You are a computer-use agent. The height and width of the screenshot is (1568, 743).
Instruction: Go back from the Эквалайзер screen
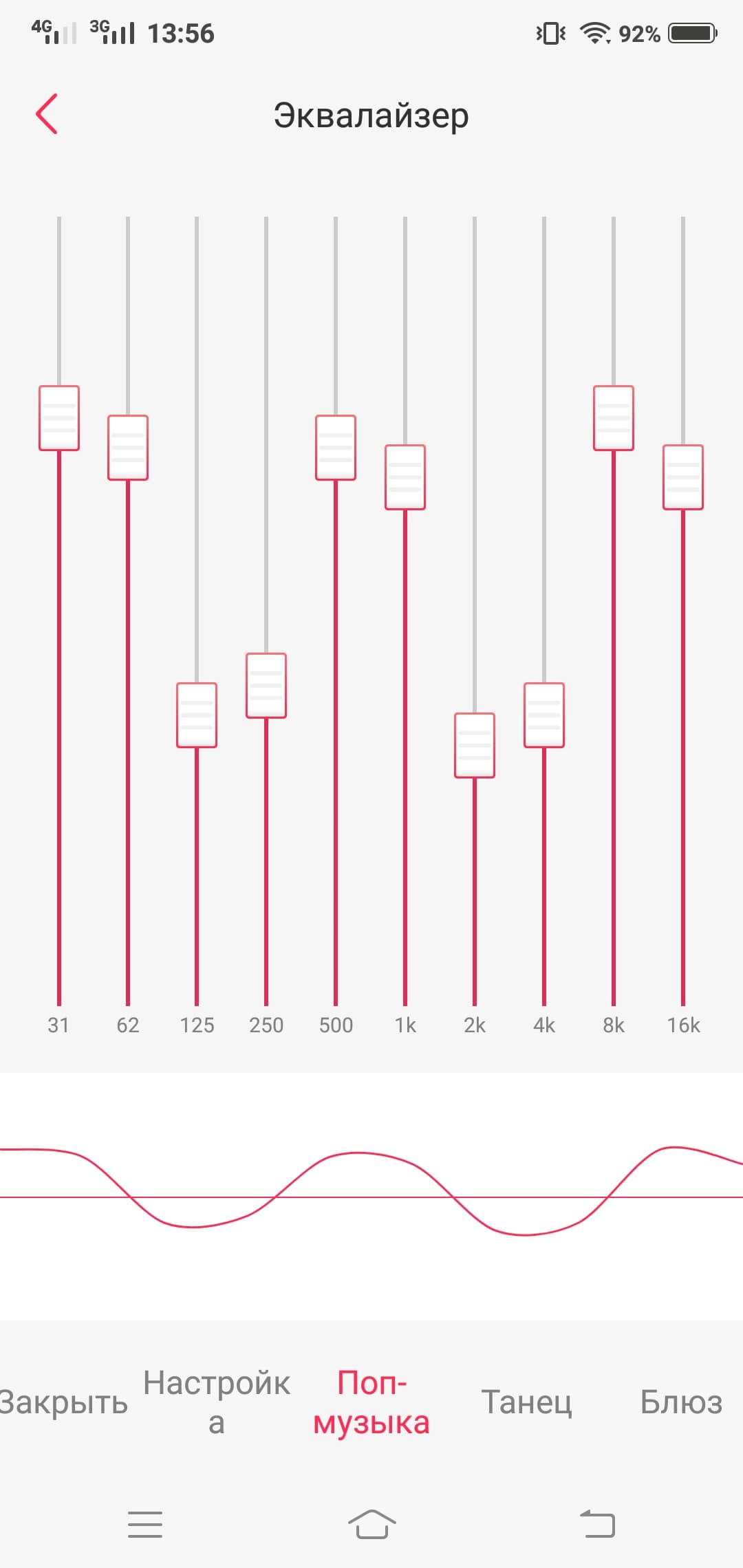47,114
